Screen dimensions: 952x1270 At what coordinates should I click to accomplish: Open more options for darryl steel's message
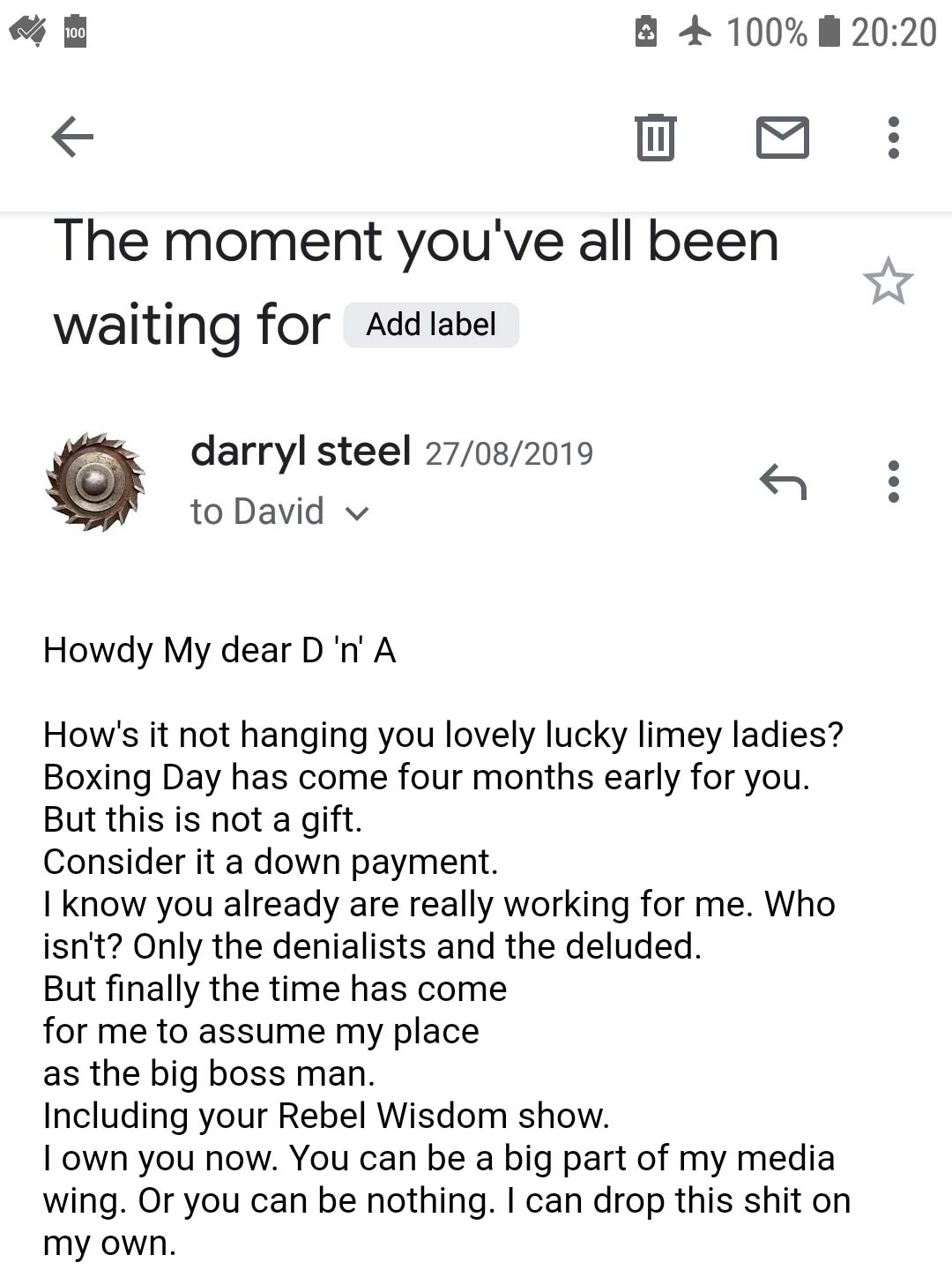(x=893, y=482)
